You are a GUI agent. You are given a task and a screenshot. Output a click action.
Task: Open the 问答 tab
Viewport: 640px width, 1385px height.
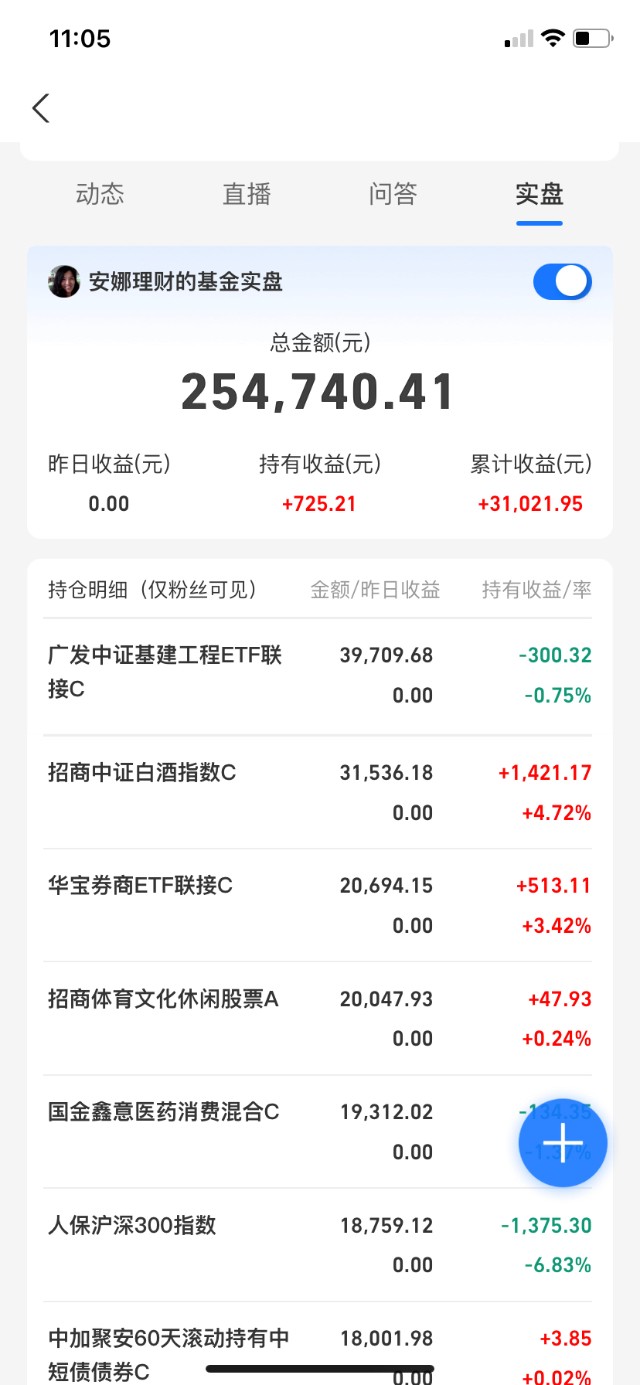393,194
